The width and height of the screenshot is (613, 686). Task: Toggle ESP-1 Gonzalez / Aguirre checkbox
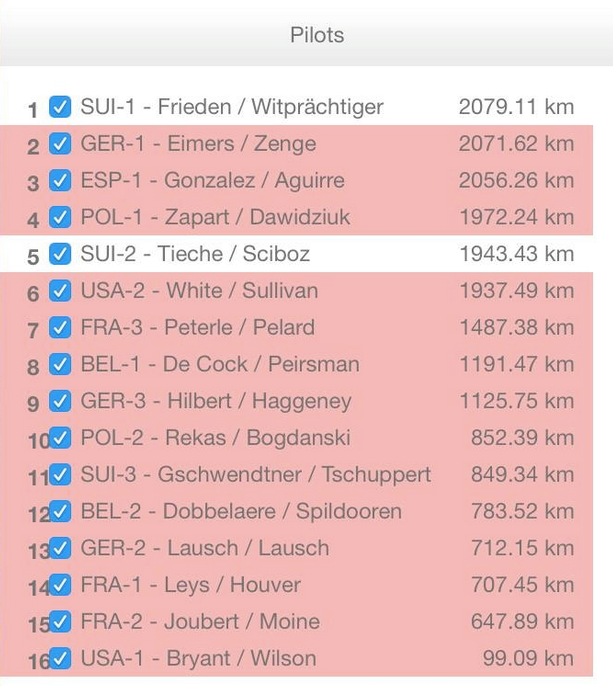(61, 181)
